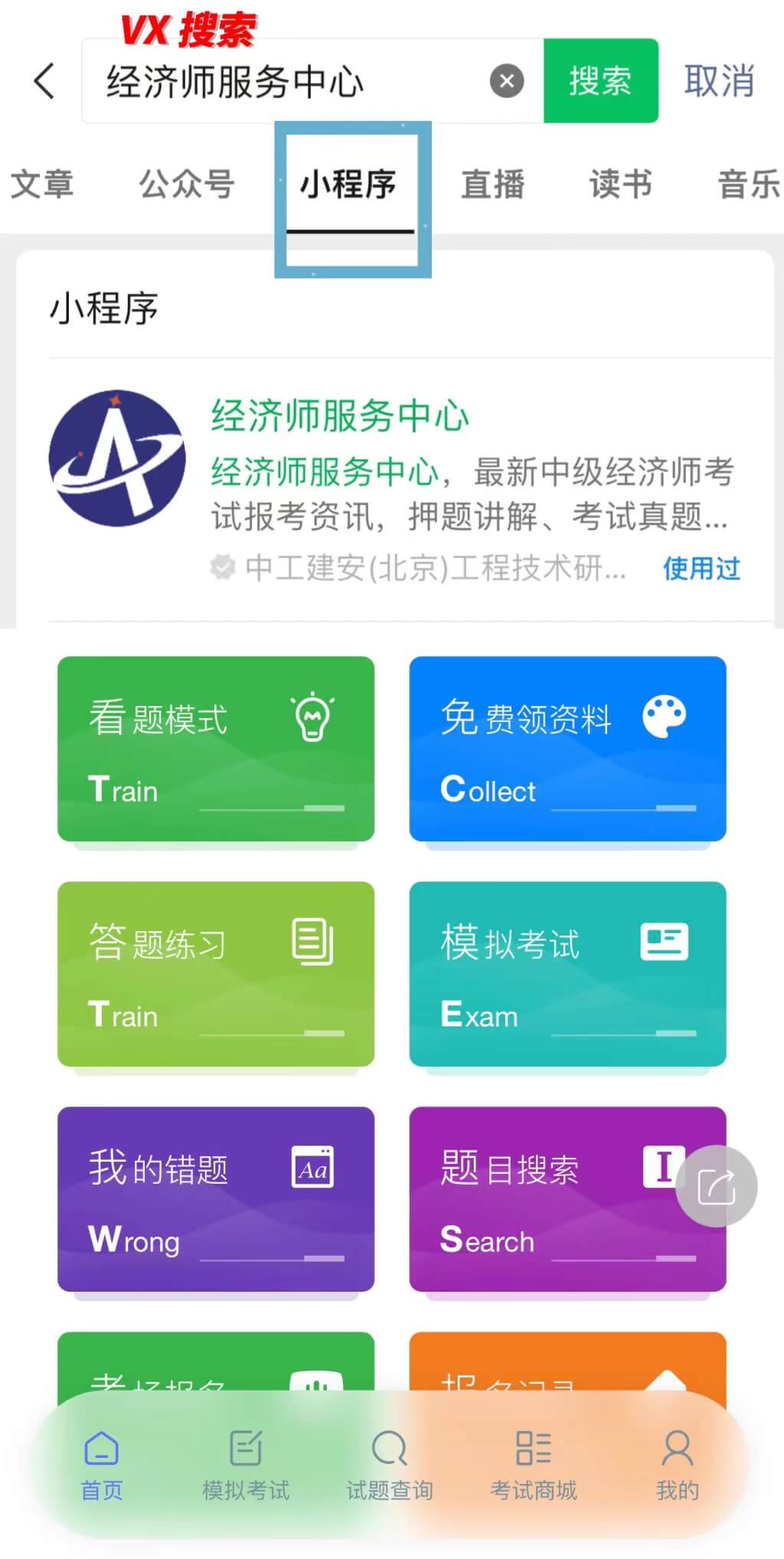Tap the 我的 profile icon in bottom bar
This screenshot has width=784, height=1559.
pyautogui.click(x=677, y=1447)
